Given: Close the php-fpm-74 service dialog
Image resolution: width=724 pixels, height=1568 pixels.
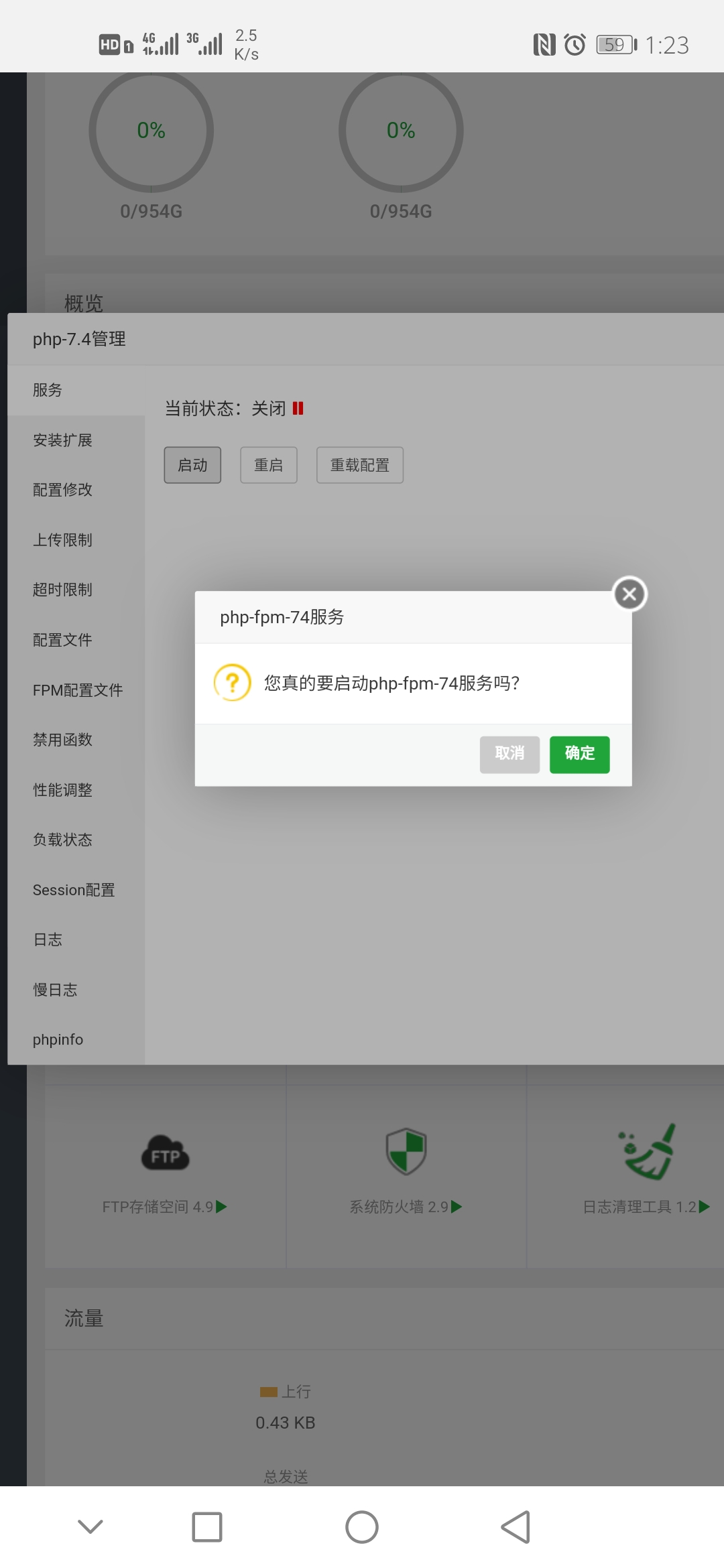Looking at the screenshot, I should pyautogui.click(x=629, y=594).
